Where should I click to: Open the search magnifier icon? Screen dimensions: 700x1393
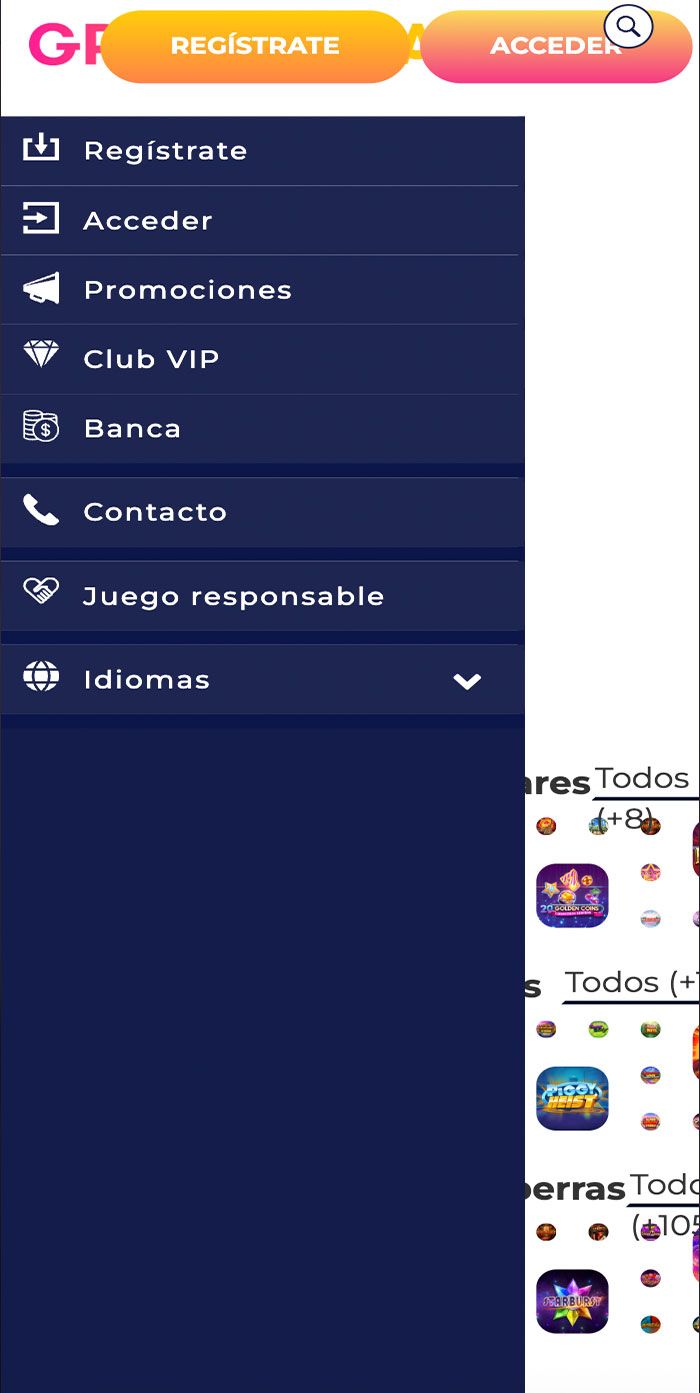628,27
